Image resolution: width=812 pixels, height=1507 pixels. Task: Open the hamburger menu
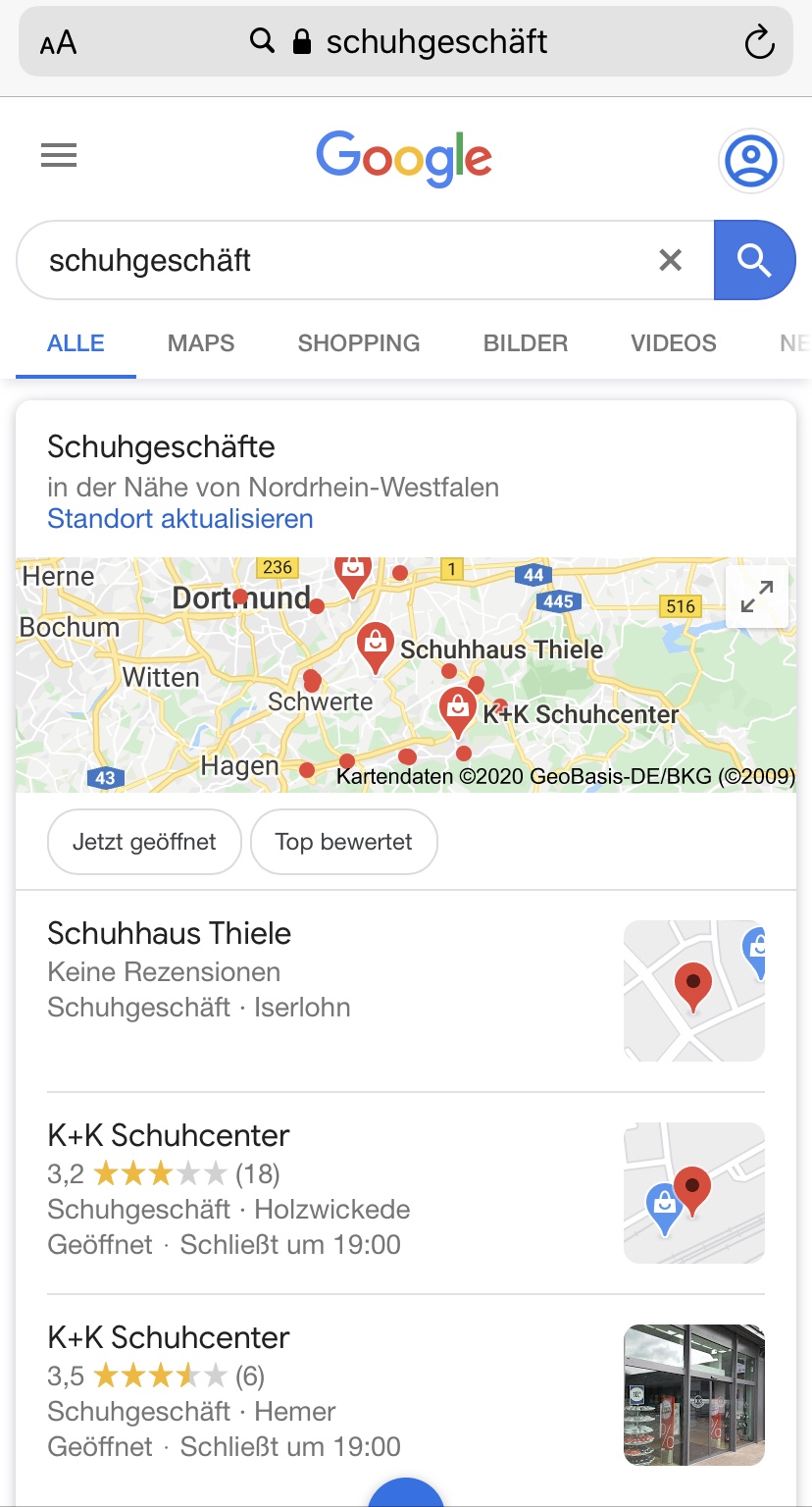[59, 155]
